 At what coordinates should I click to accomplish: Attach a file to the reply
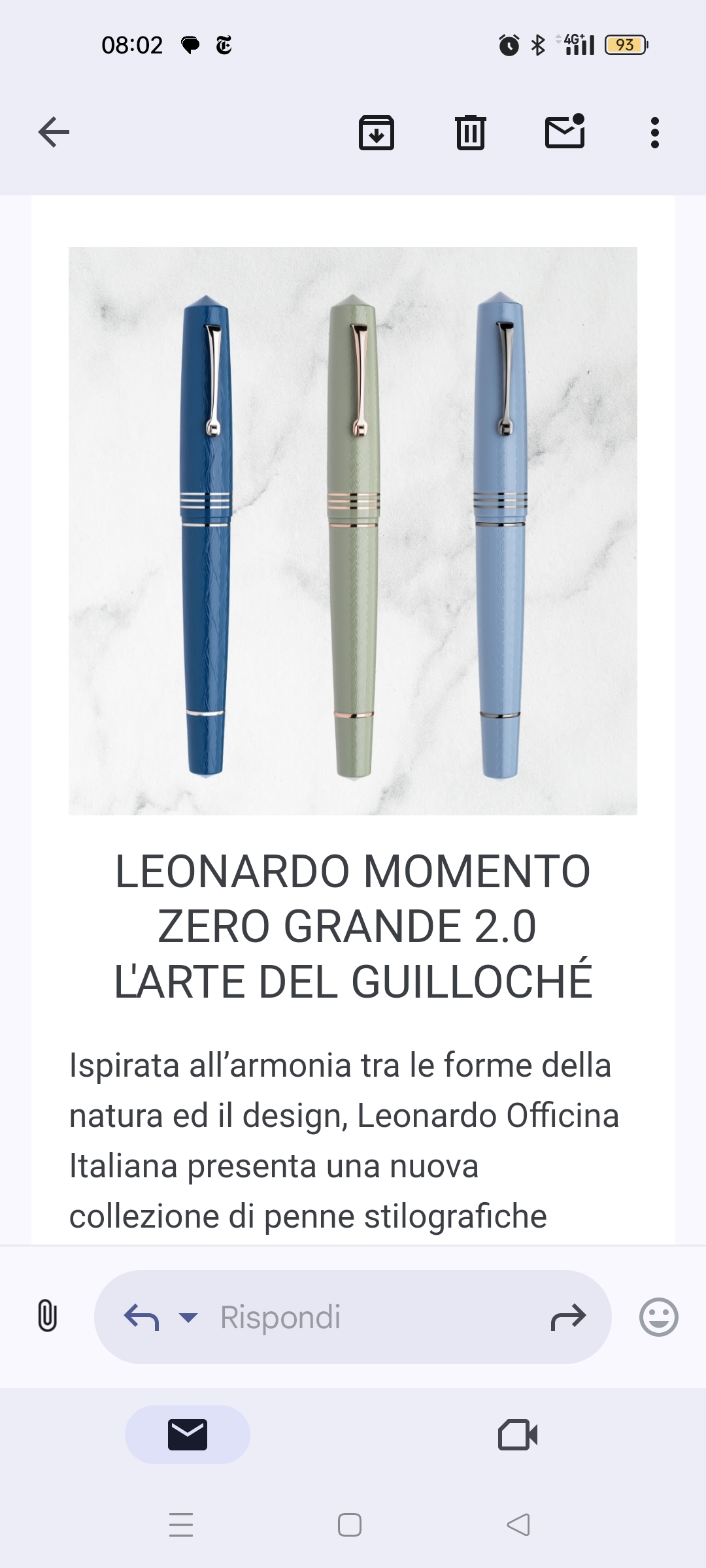[47, 1316]
